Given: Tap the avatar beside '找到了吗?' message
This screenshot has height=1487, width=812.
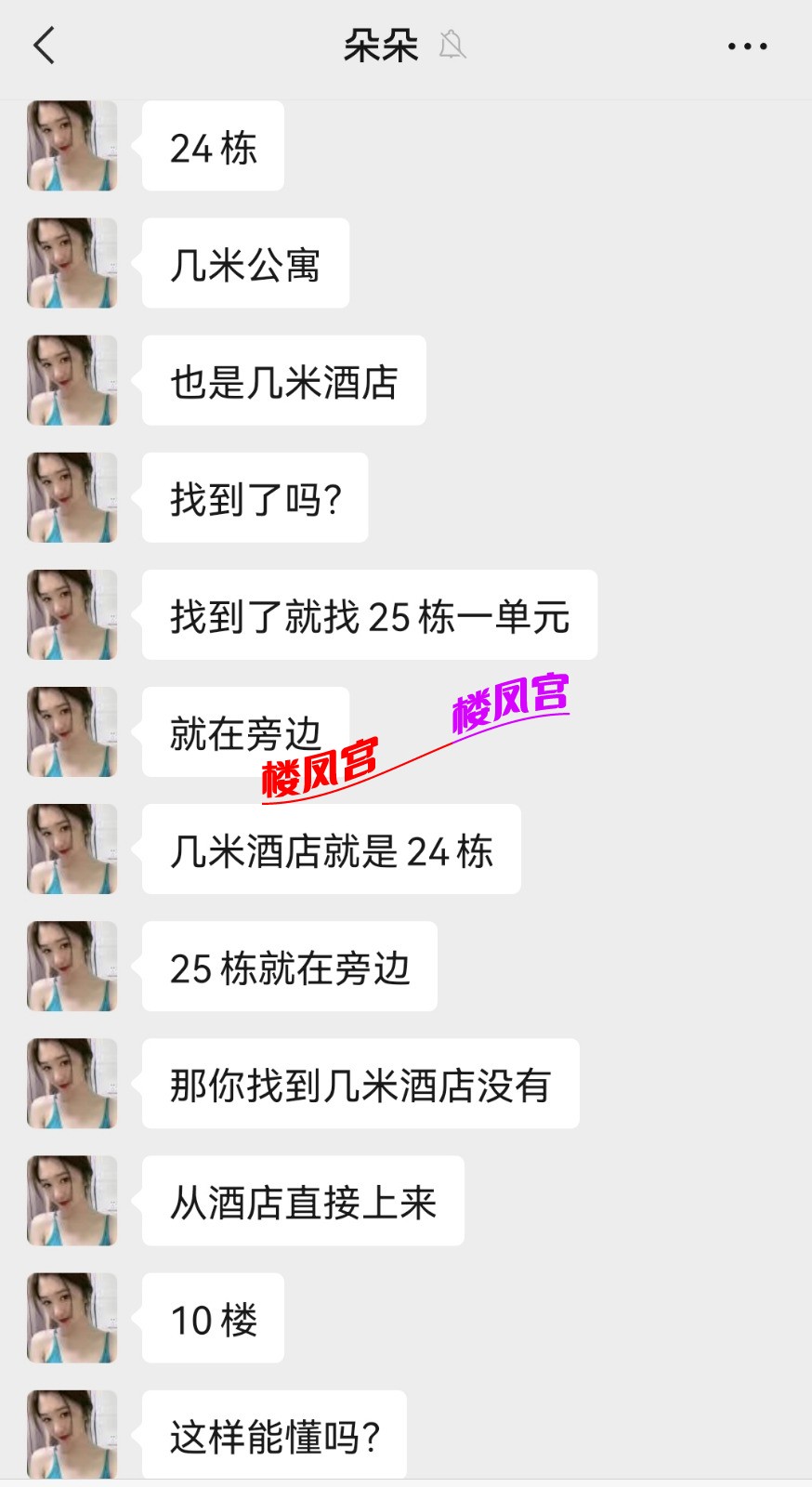Looking at the screenshot, I should (x=72, y=497).
